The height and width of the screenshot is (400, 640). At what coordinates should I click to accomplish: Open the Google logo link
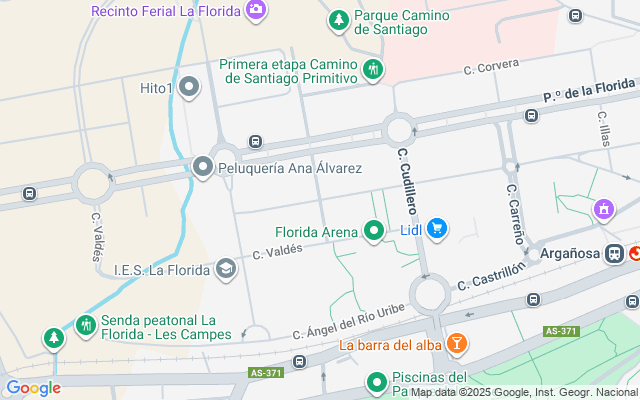[33, 388]
